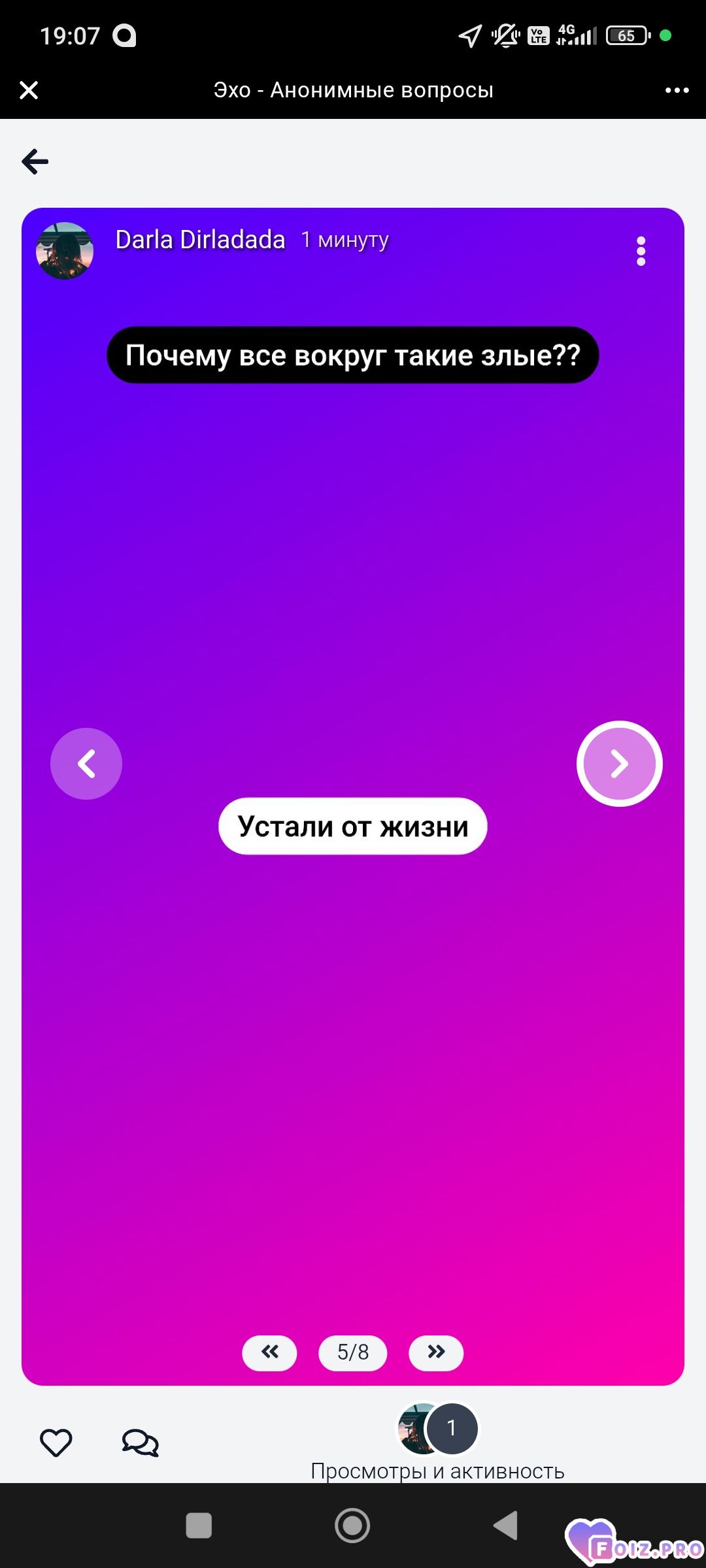Screen dimensions: 706x1568
Task: Tap the system back triangle
Action: [x=505, y=1526]
